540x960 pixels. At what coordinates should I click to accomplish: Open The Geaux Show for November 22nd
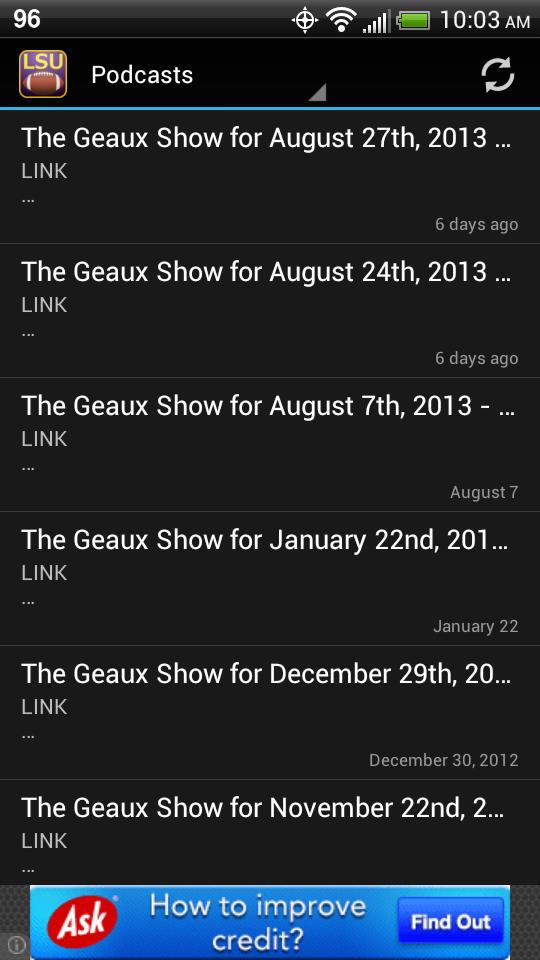point(270,832)
